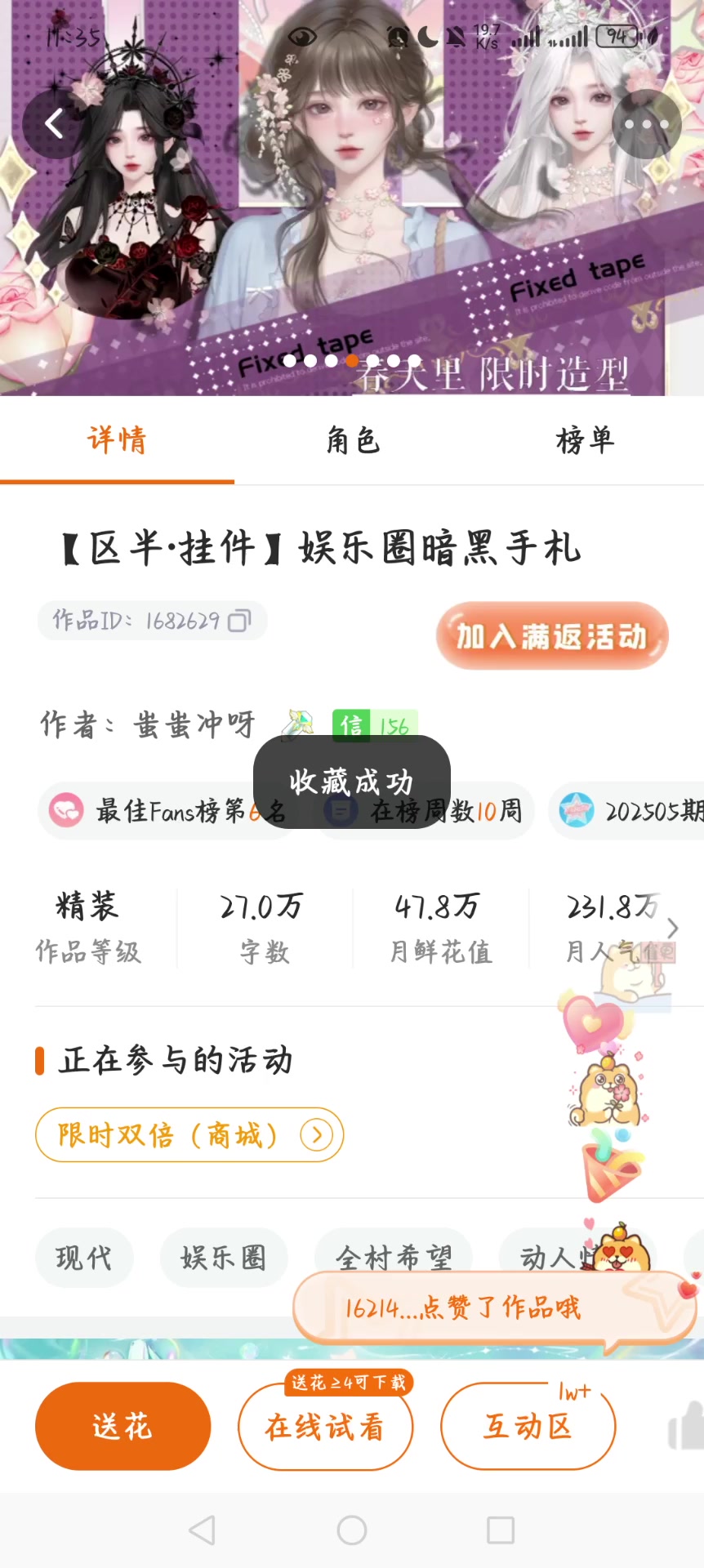Open the three-dot overflow menu
The image size is (704, 1568).
pyautogui.click(x=646, y=124)
